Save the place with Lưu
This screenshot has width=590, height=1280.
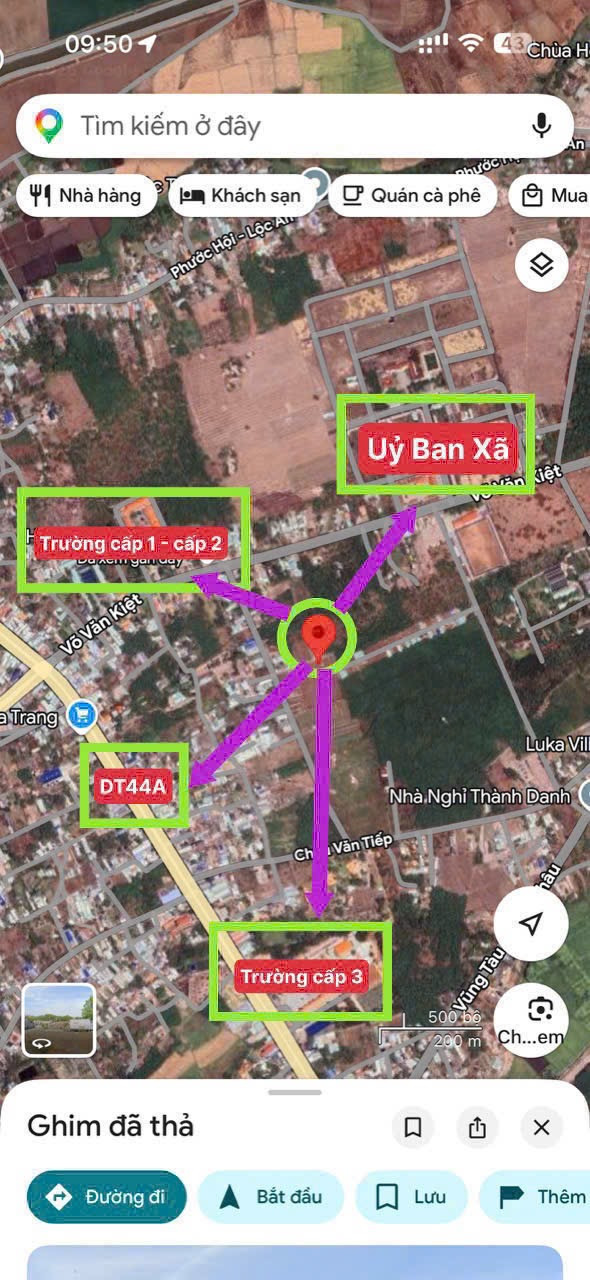coord(411,1197)
